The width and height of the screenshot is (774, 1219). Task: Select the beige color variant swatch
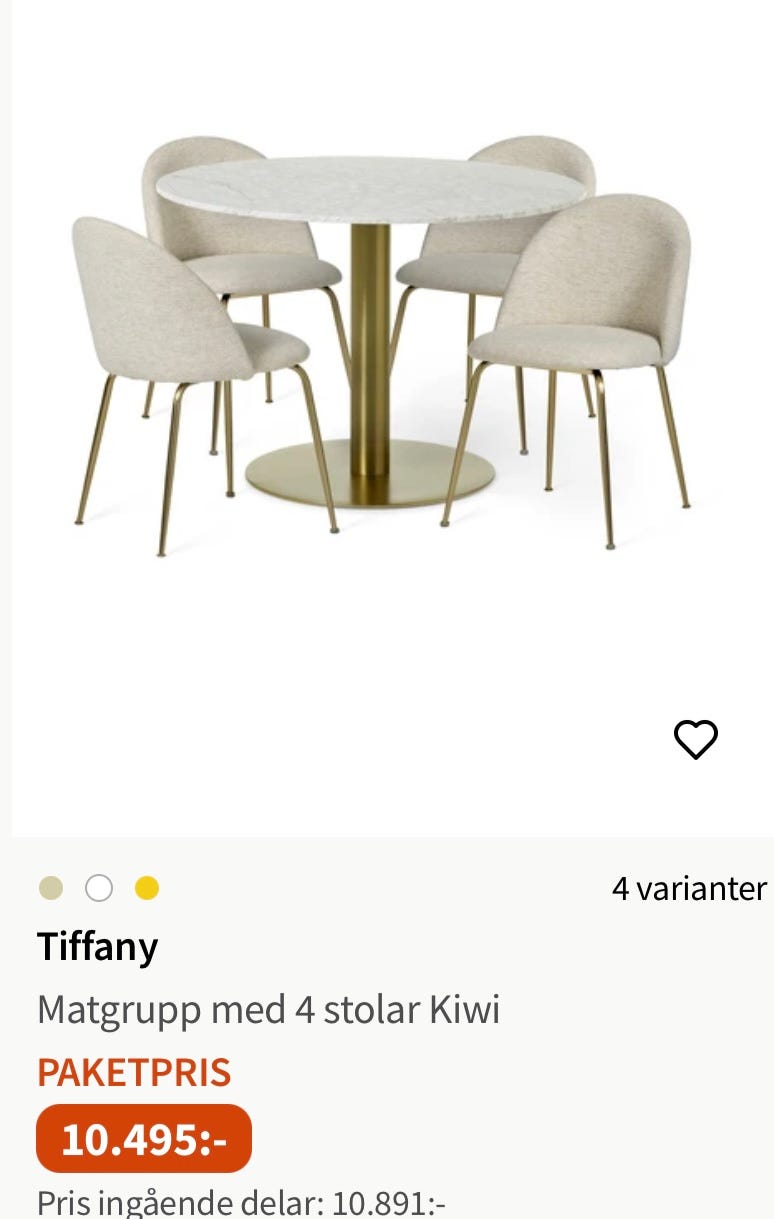point(51,888)
